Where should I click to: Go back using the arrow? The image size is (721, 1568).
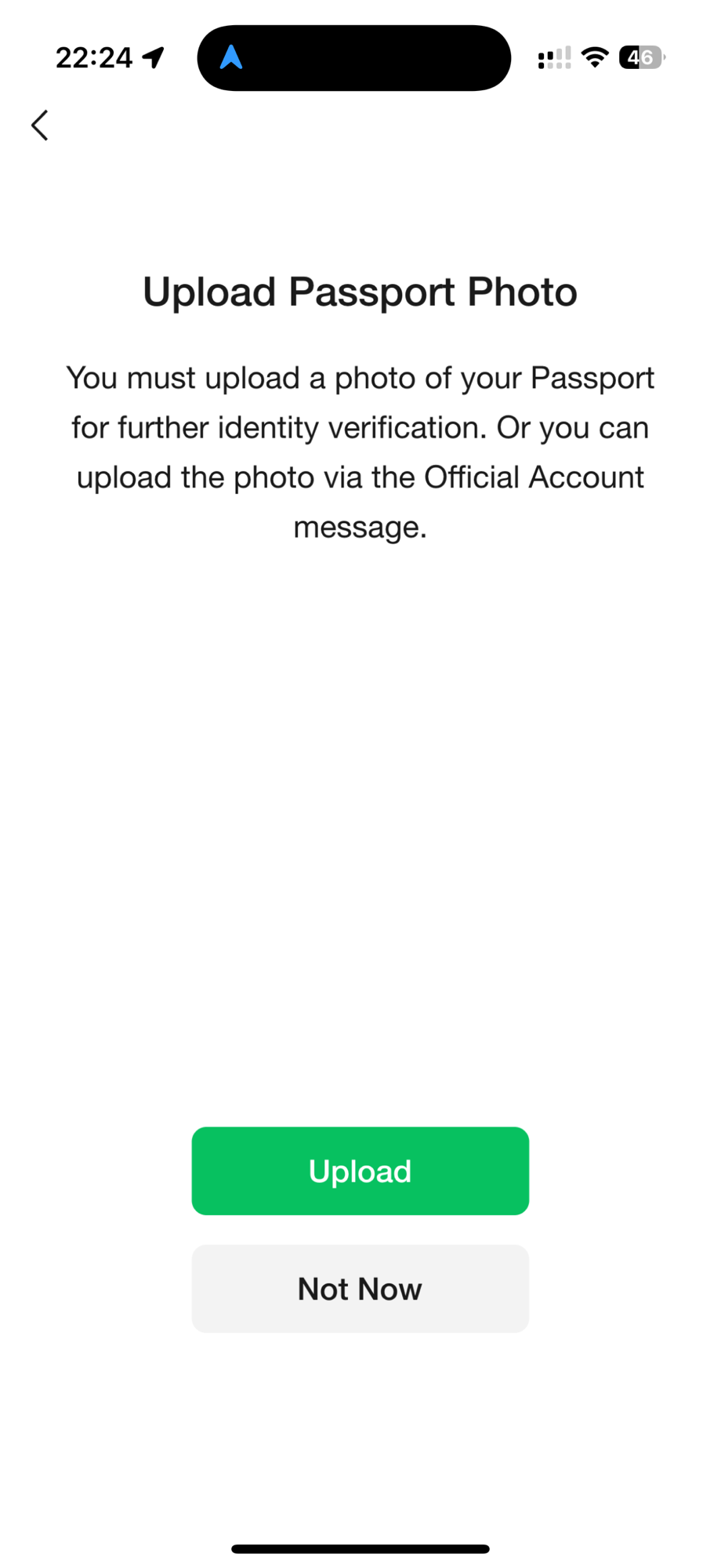40,125
